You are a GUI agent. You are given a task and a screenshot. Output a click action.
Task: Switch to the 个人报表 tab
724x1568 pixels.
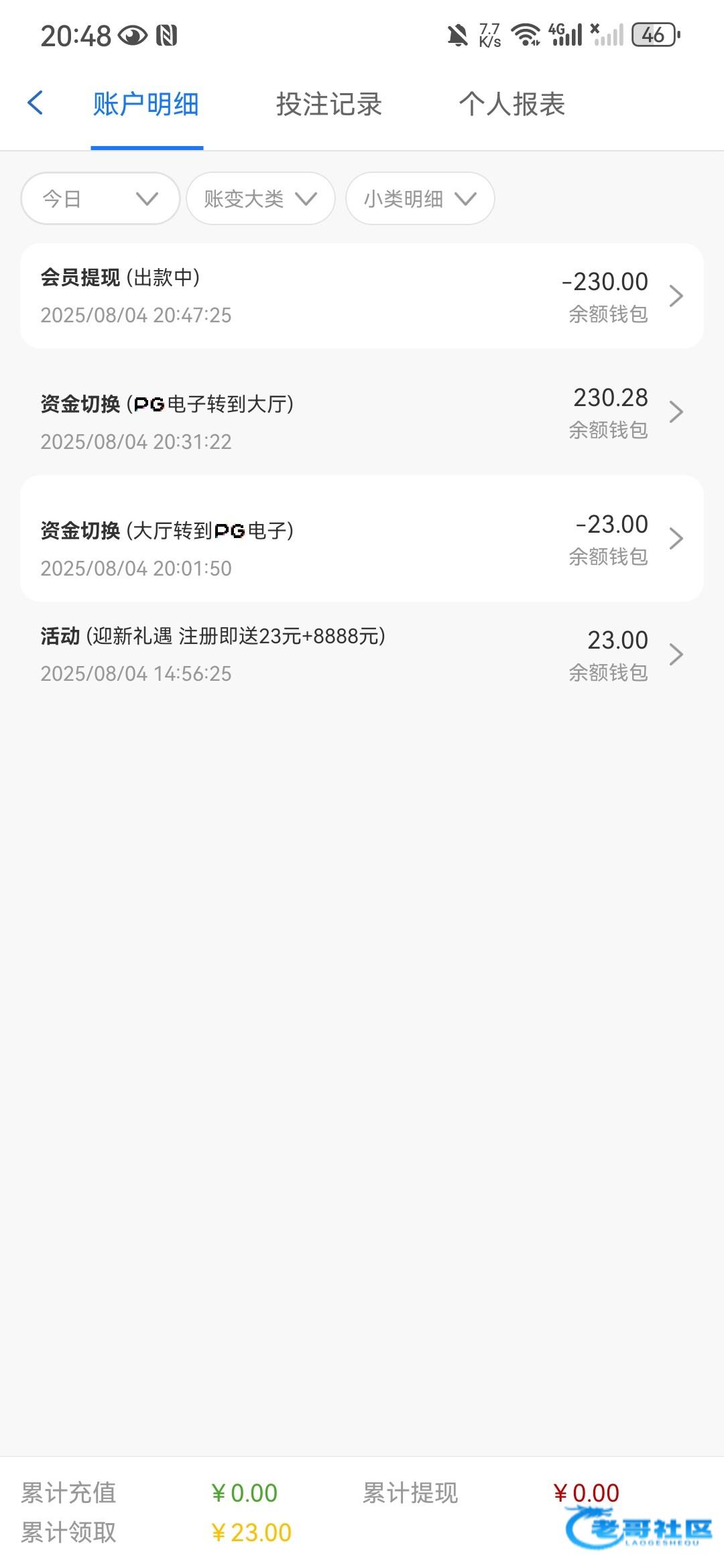coord(512,104)
